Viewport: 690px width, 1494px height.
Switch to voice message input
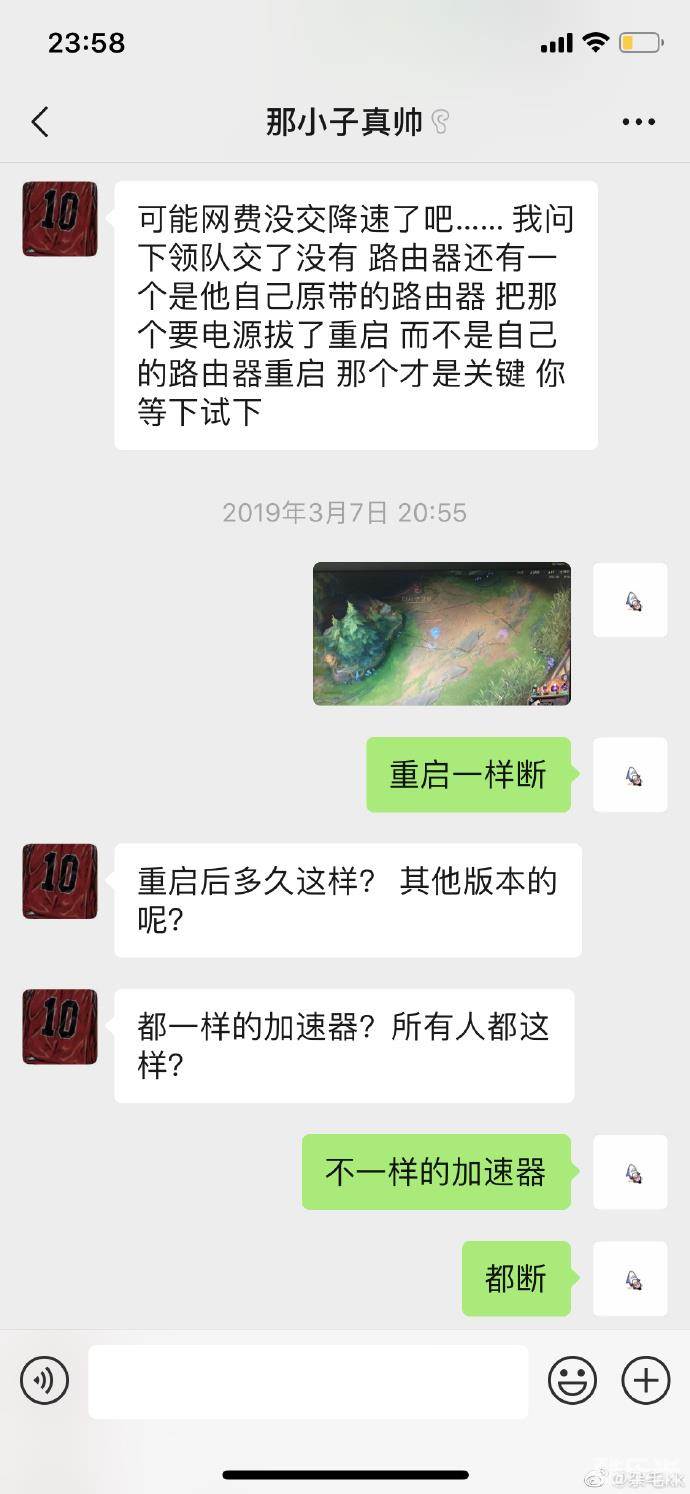point(45,1381)
